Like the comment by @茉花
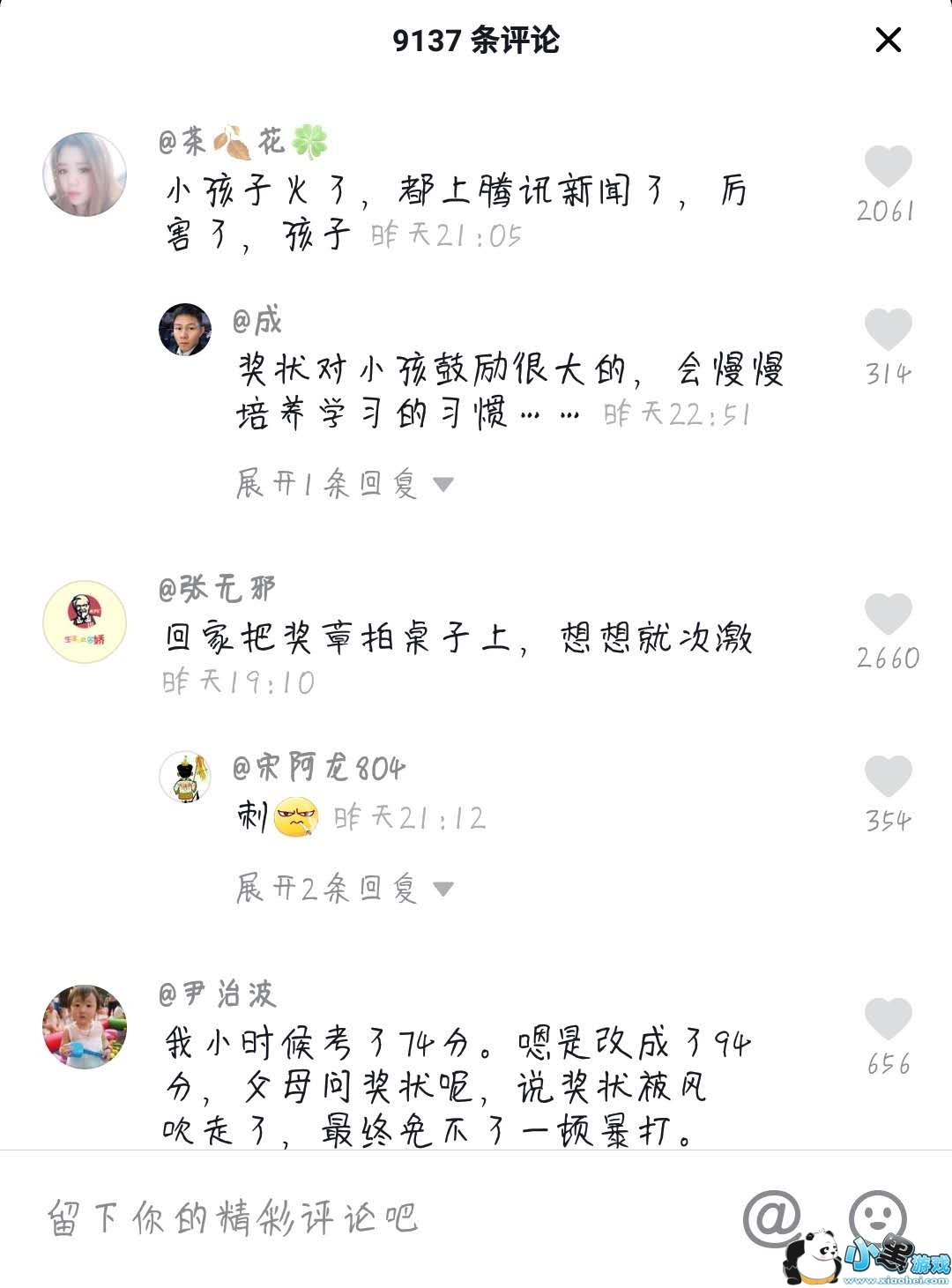The image size is (952, 1288). [887, 166]
